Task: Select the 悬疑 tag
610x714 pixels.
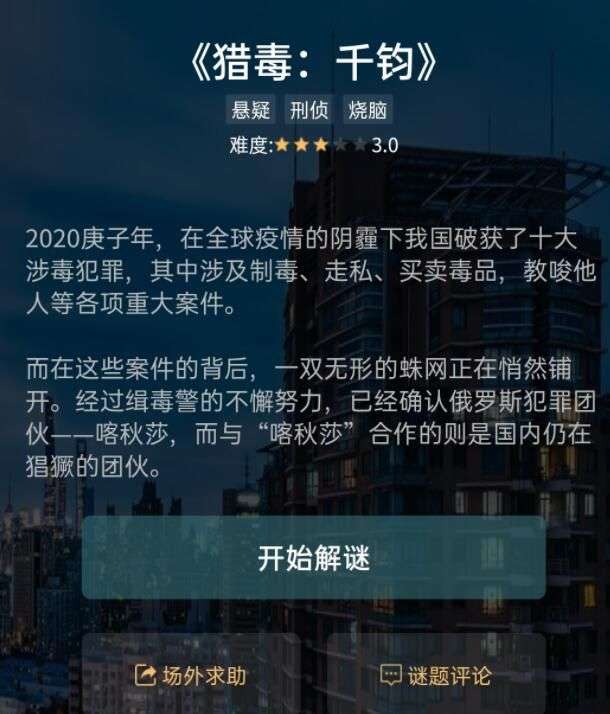Action: tap(250, 110)
